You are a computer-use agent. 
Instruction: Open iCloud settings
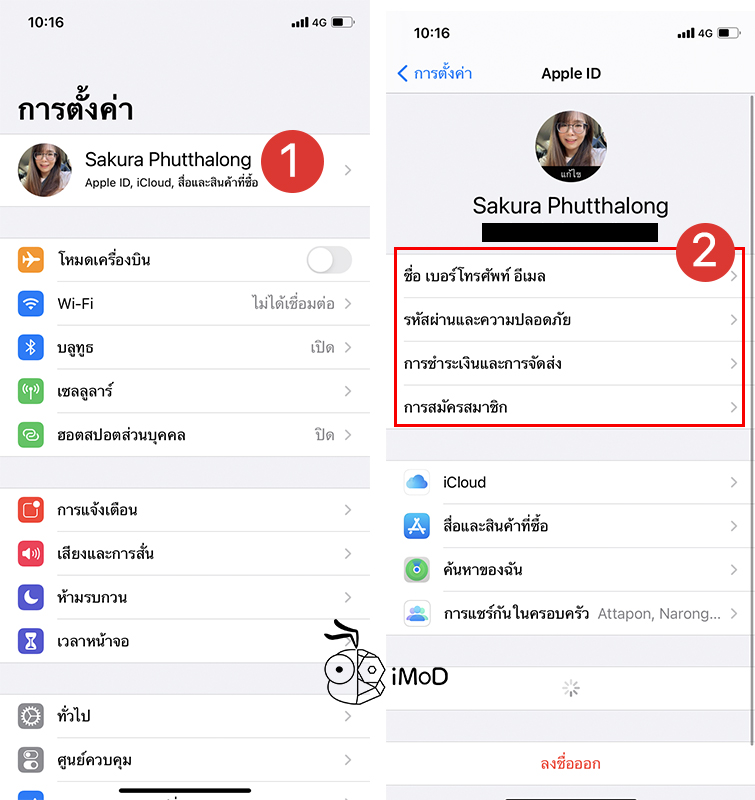[x=568, y=482]
